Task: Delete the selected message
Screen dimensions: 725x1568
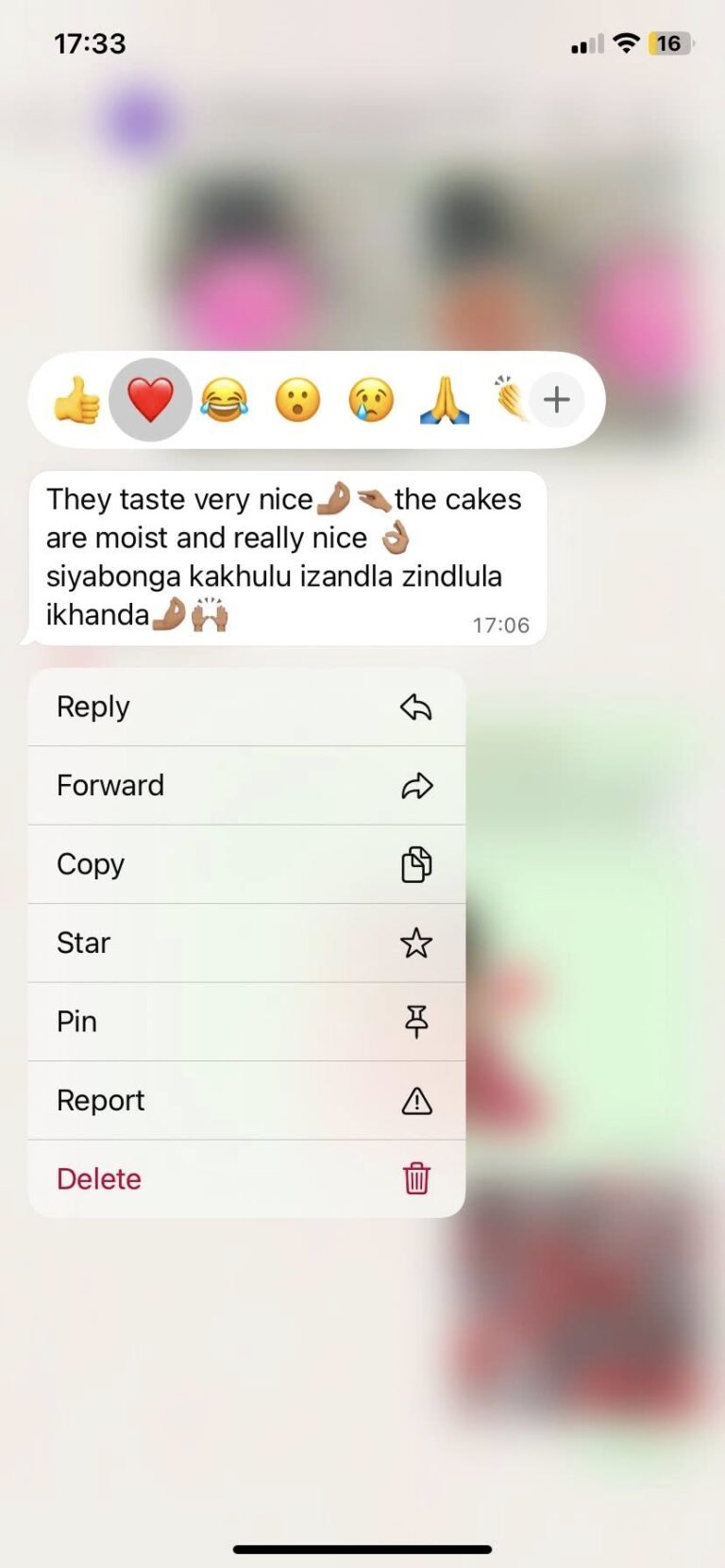Action: 246,1178
